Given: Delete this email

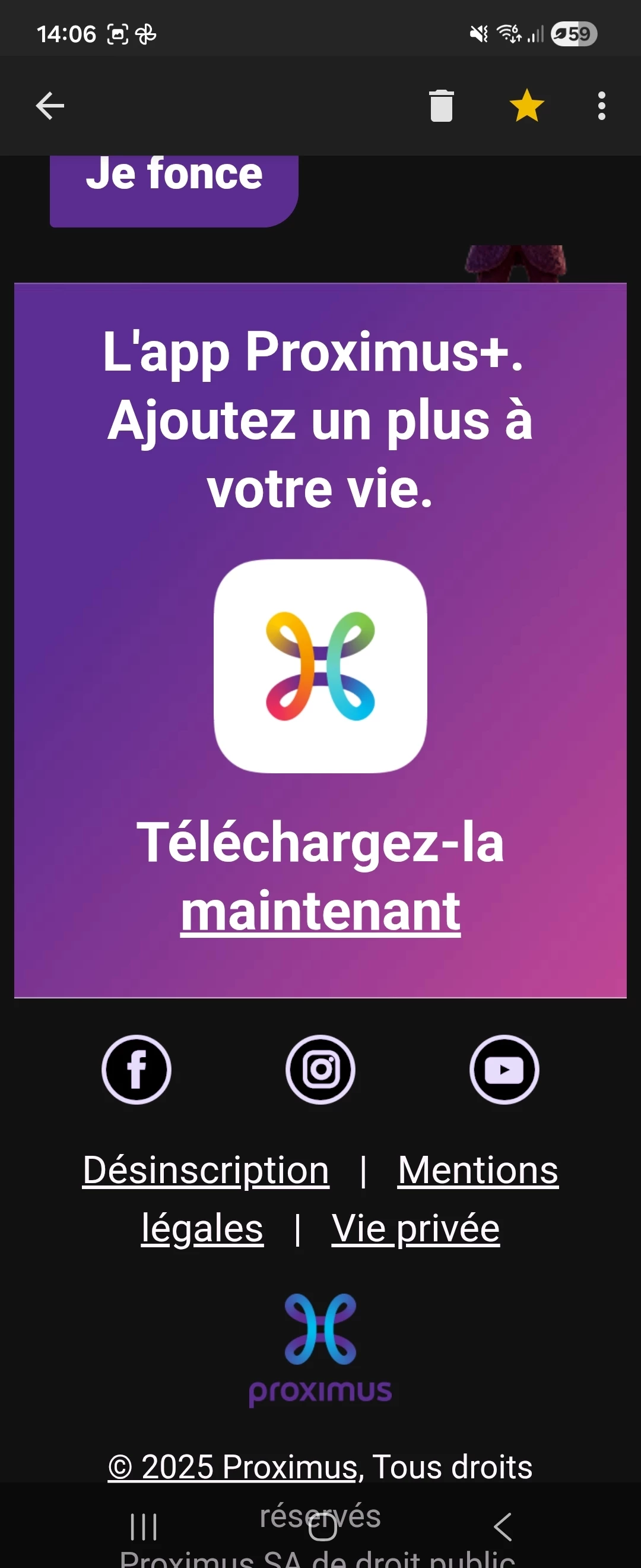Looking at the screenshot, I should pyautogui.click(x=441, y=106).
